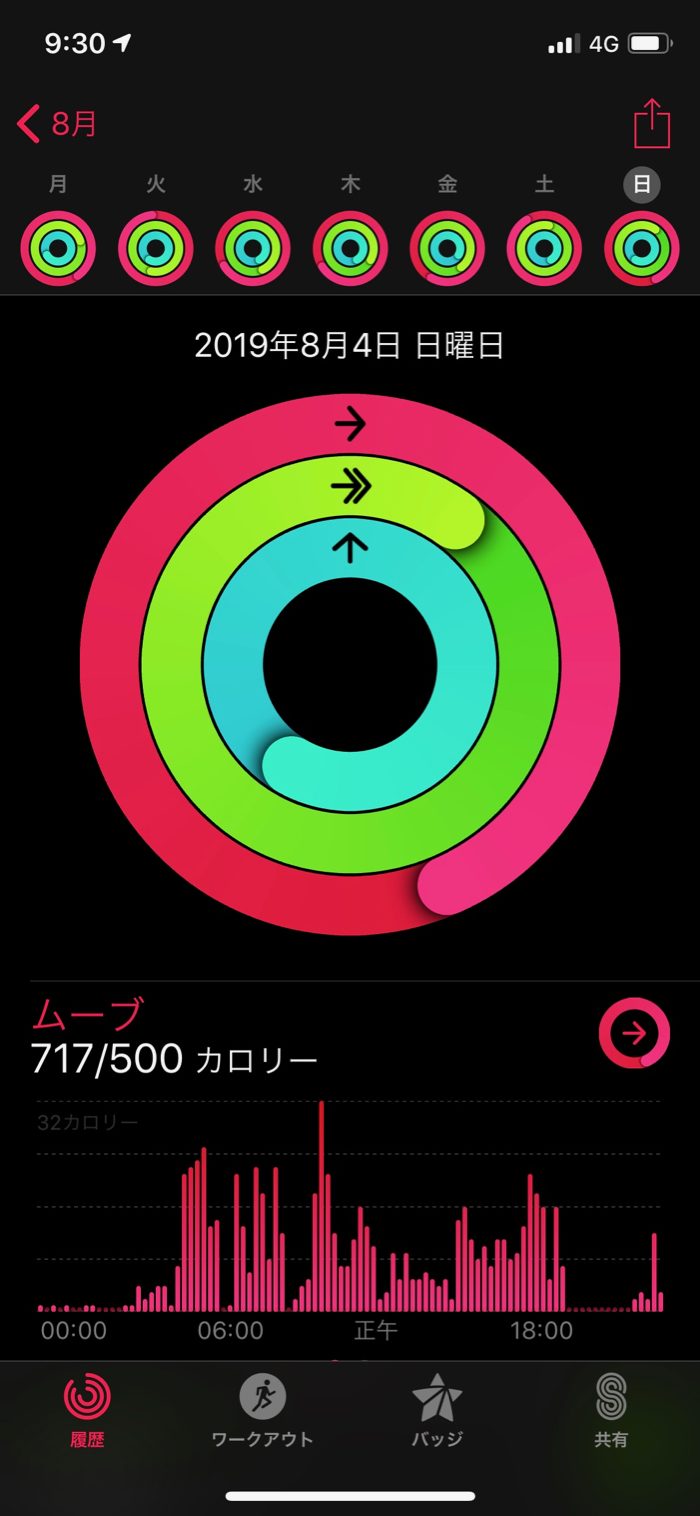Open the ワークアウト tab
Image resolution: width=700 pixels, height=1516 pixels.
pos(262,1408)
